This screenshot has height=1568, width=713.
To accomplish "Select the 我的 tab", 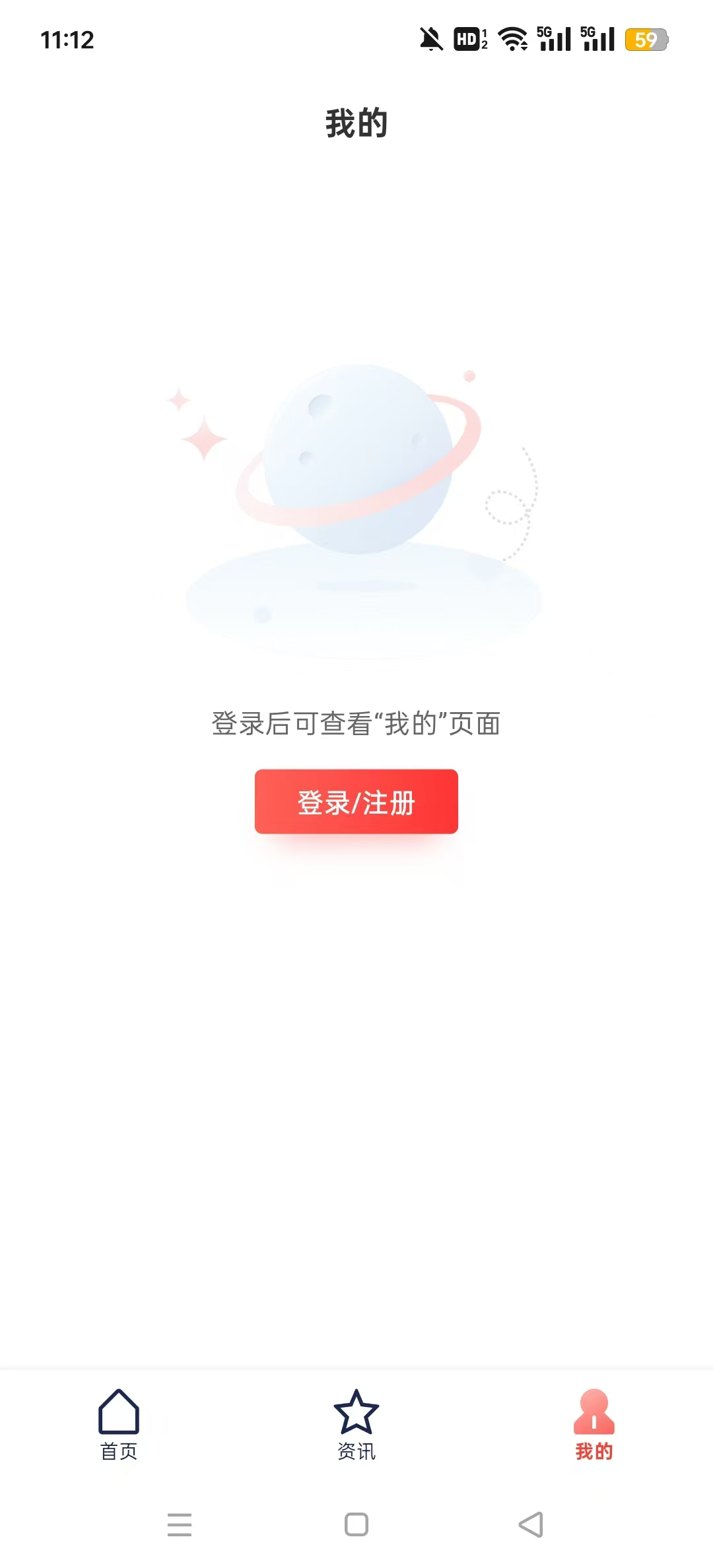I will point(594,1424).
